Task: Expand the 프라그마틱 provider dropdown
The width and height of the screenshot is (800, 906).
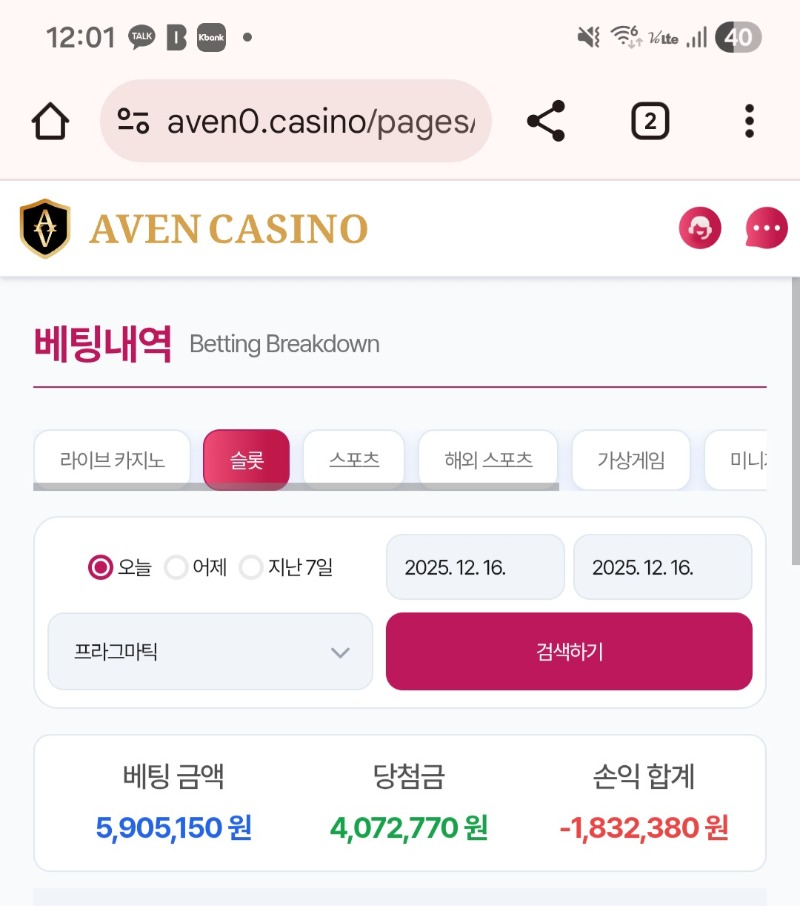Action: (210, 652)
